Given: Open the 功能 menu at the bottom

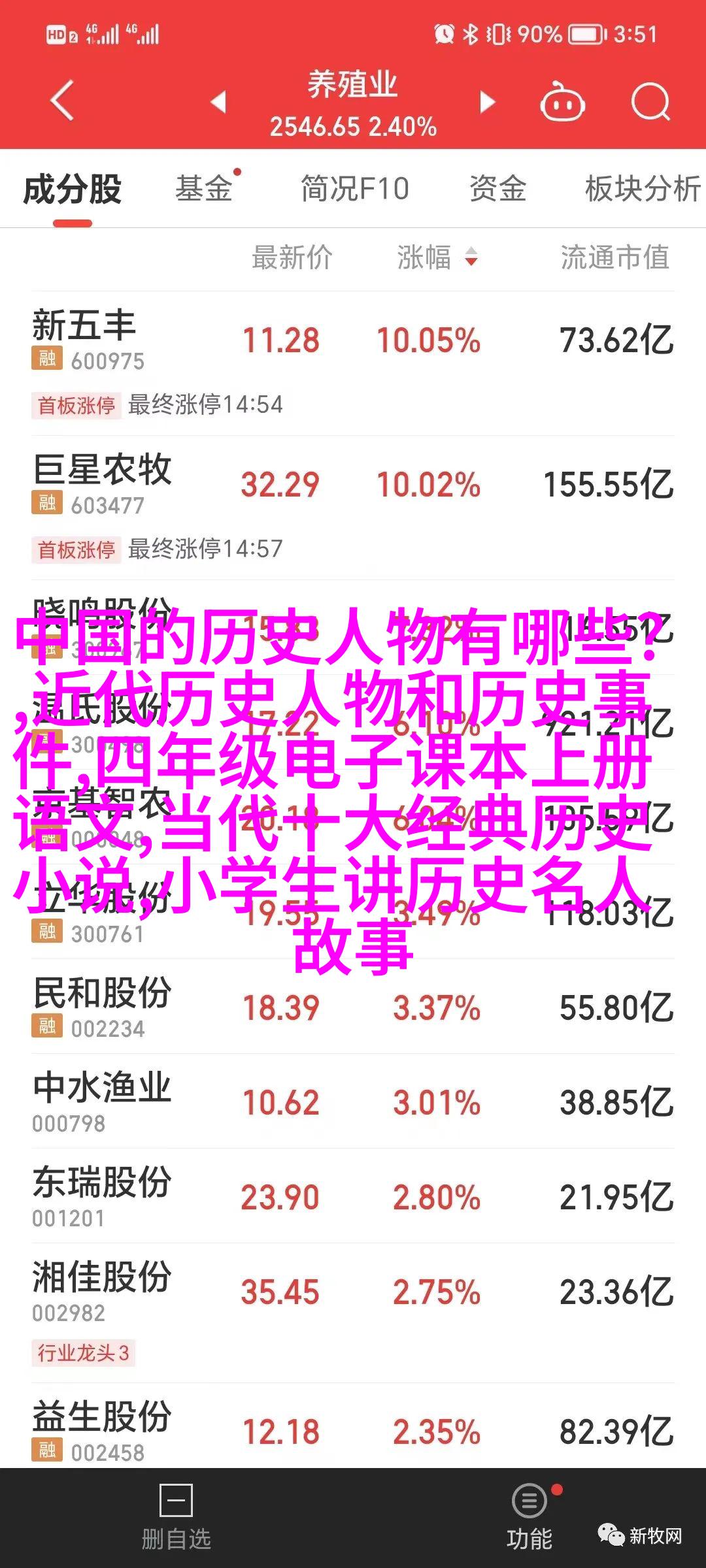Looking at the screenshot, I should tap(529, 1518).
